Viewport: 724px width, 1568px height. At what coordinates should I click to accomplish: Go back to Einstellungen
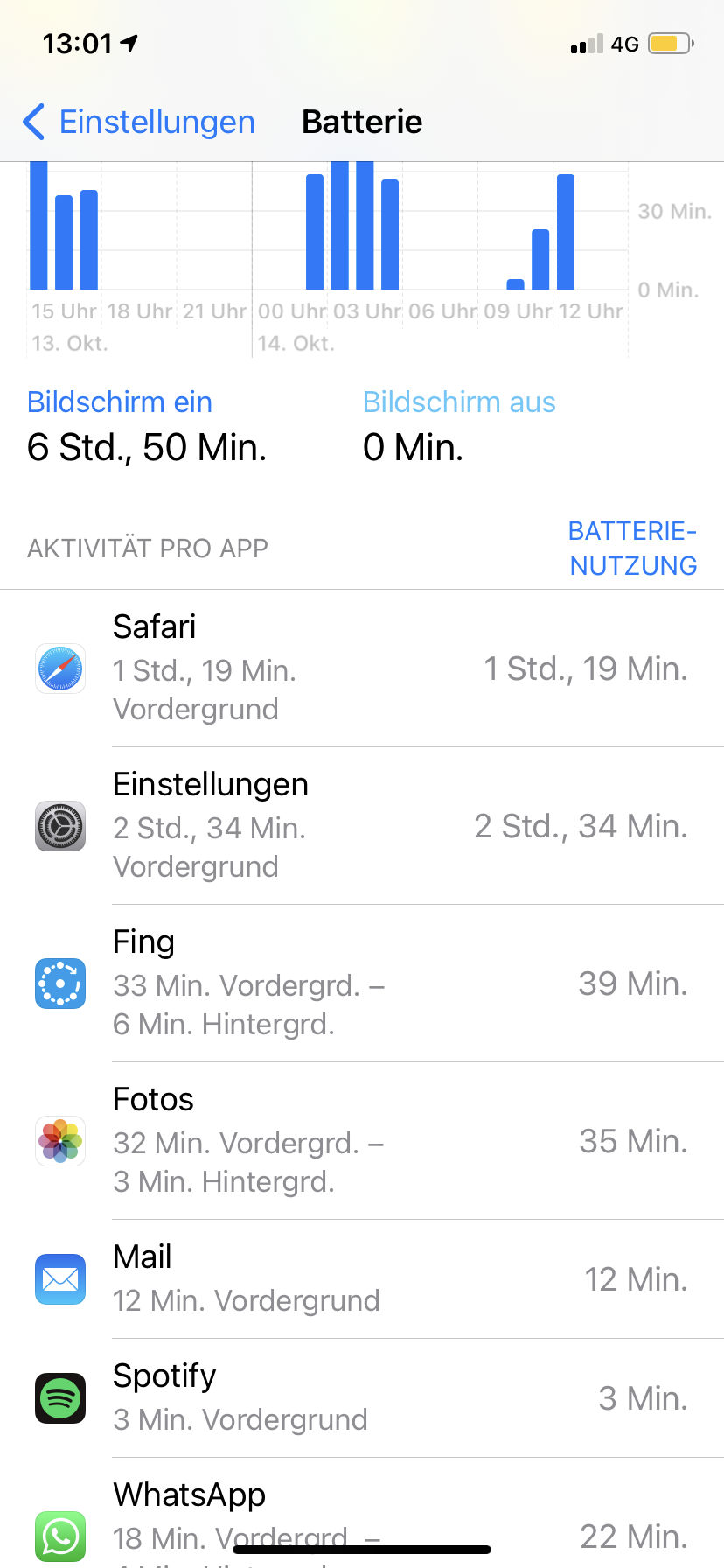140,122
